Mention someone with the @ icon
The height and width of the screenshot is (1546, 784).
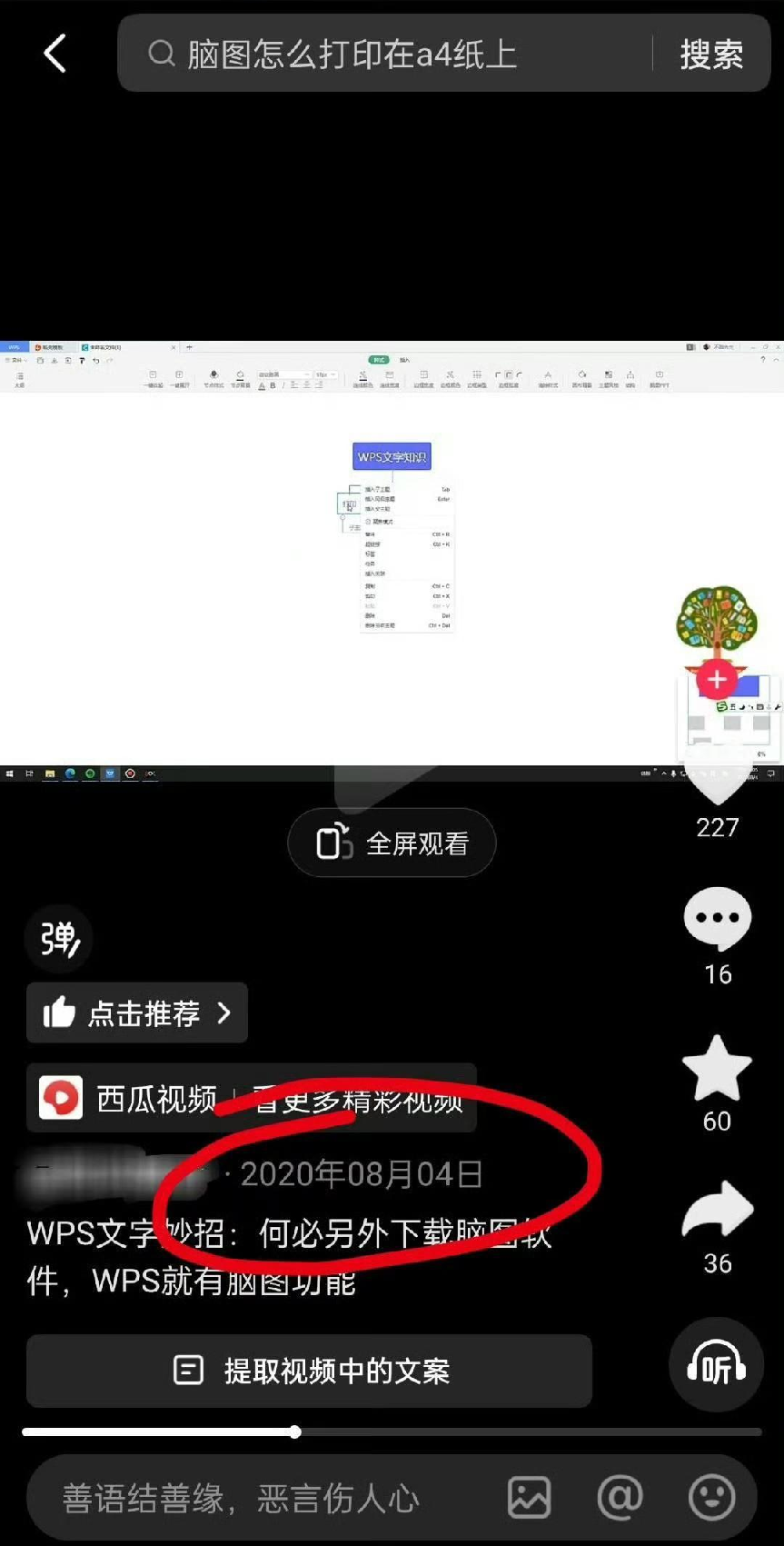coord(620,1497)
